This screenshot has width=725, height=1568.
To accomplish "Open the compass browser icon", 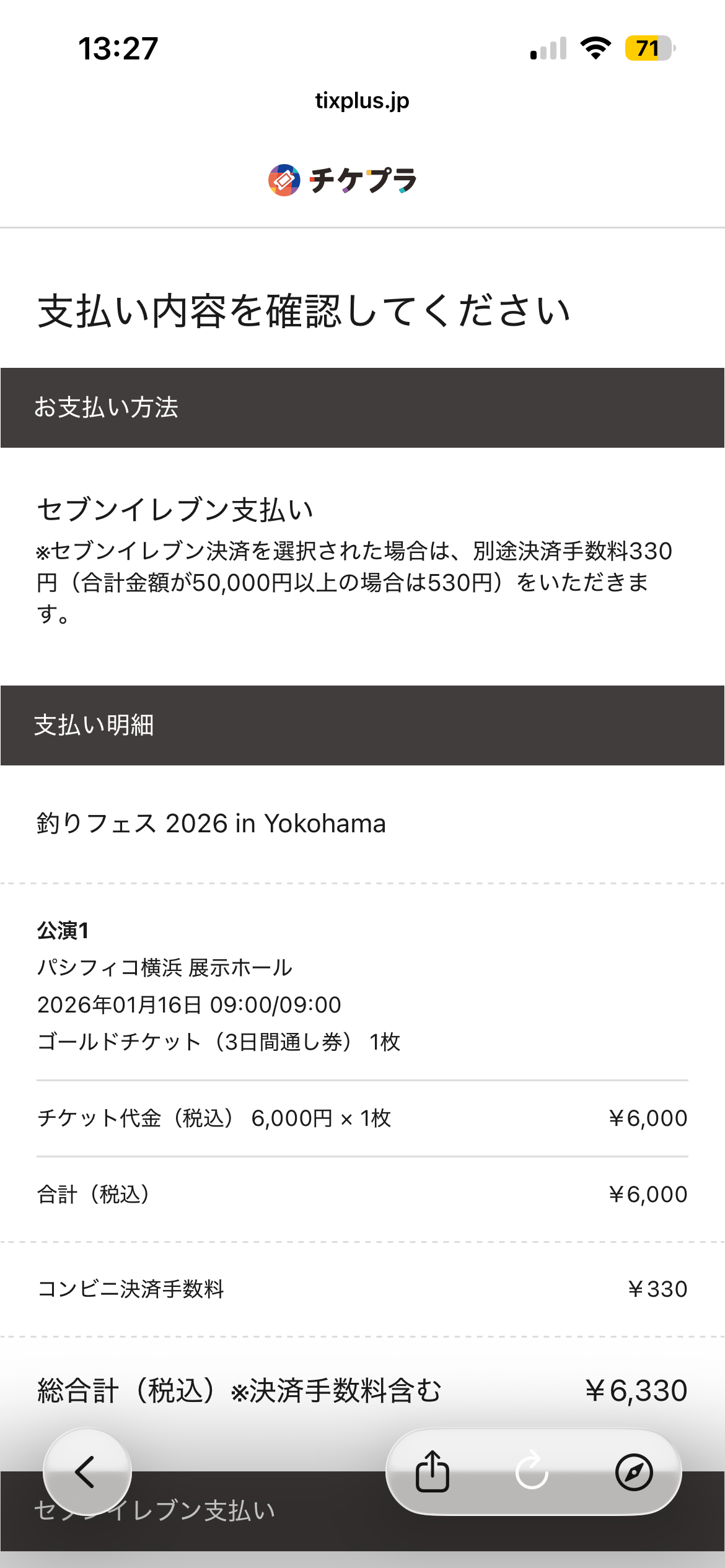I will pyautogui.click(x=633, y=1471).
